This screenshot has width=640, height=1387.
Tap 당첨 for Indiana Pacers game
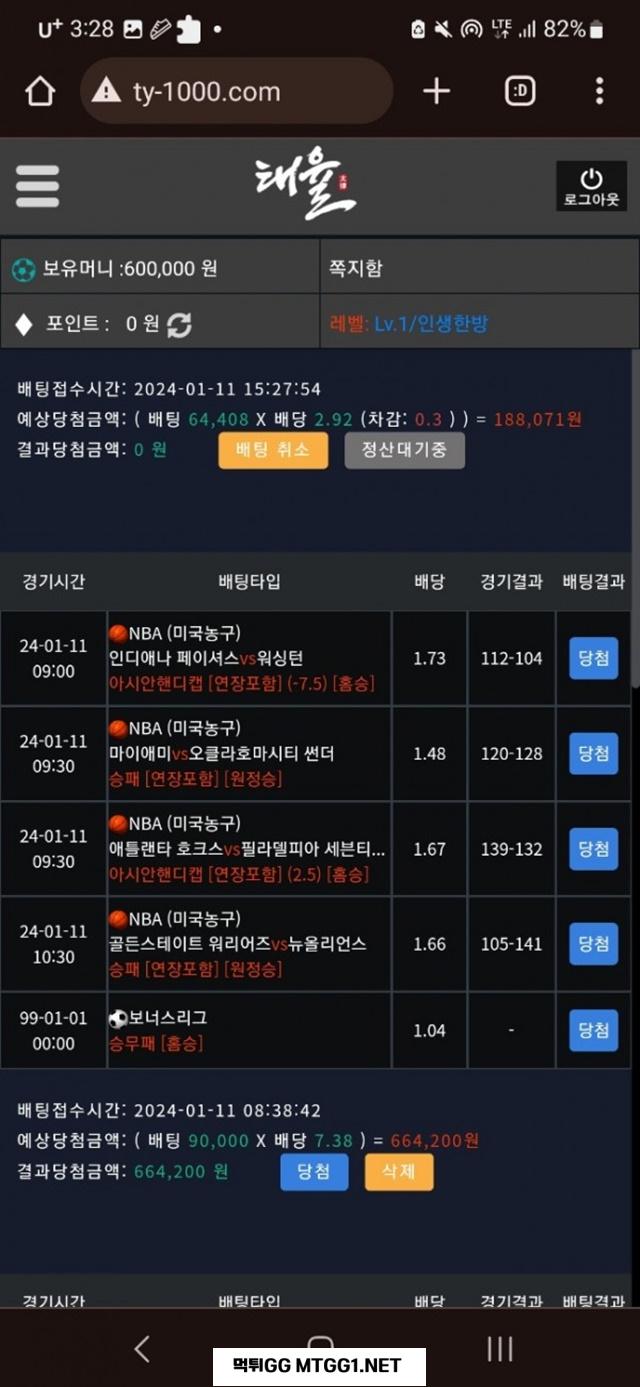(x=593, y=658)
